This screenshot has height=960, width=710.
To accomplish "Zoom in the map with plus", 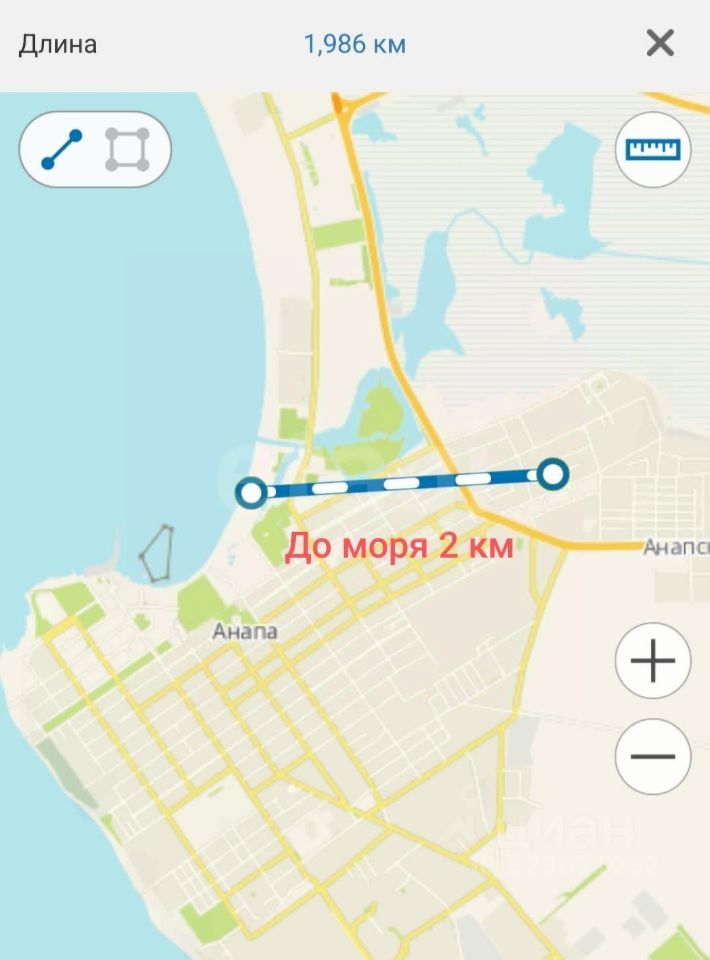I will 653,661.
